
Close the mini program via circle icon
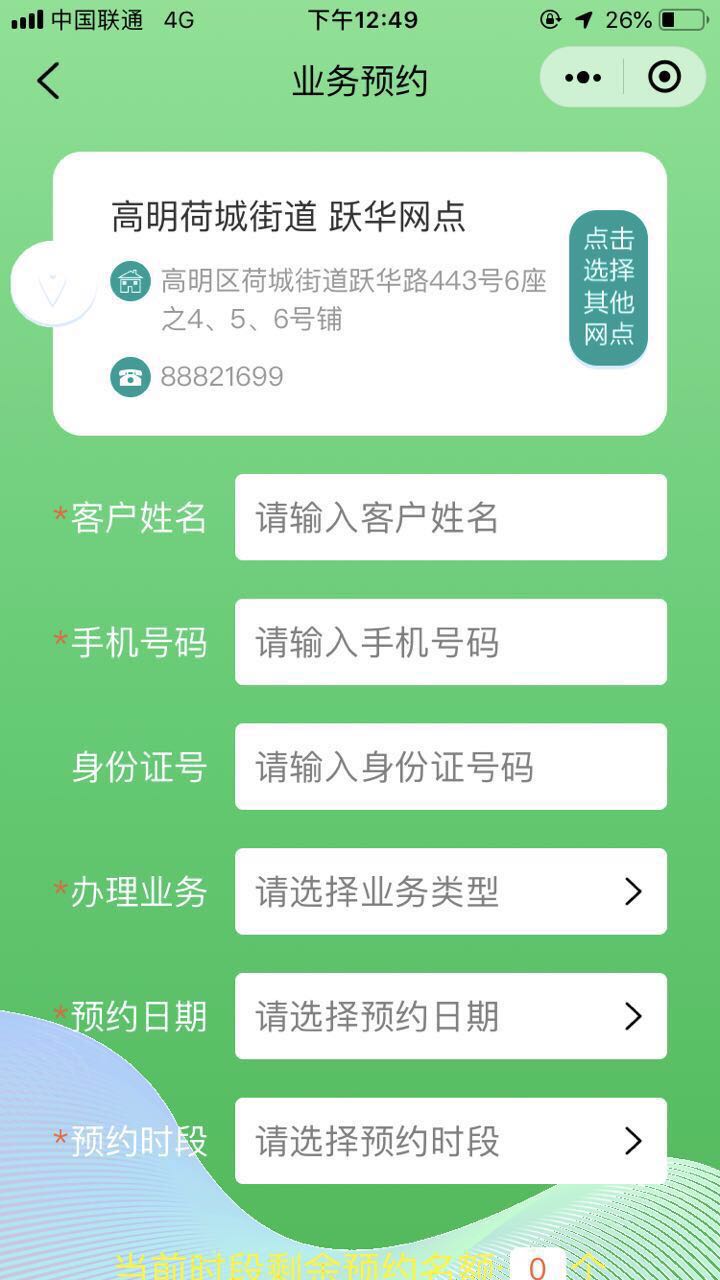(x=664, y=77)
